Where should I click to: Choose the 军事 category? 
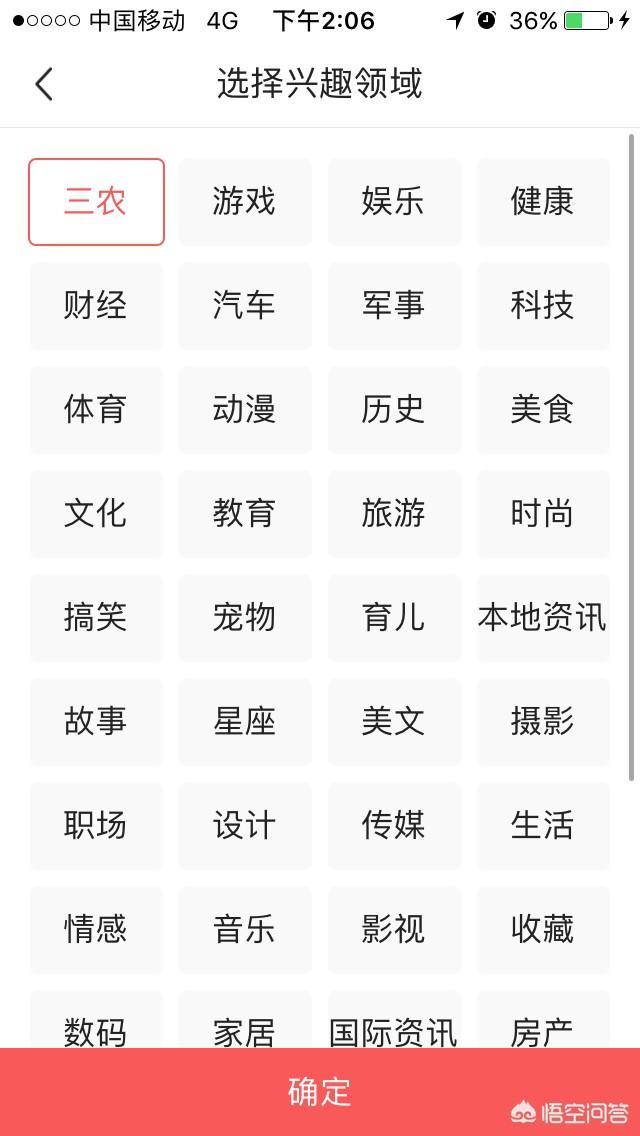(394, 306)
